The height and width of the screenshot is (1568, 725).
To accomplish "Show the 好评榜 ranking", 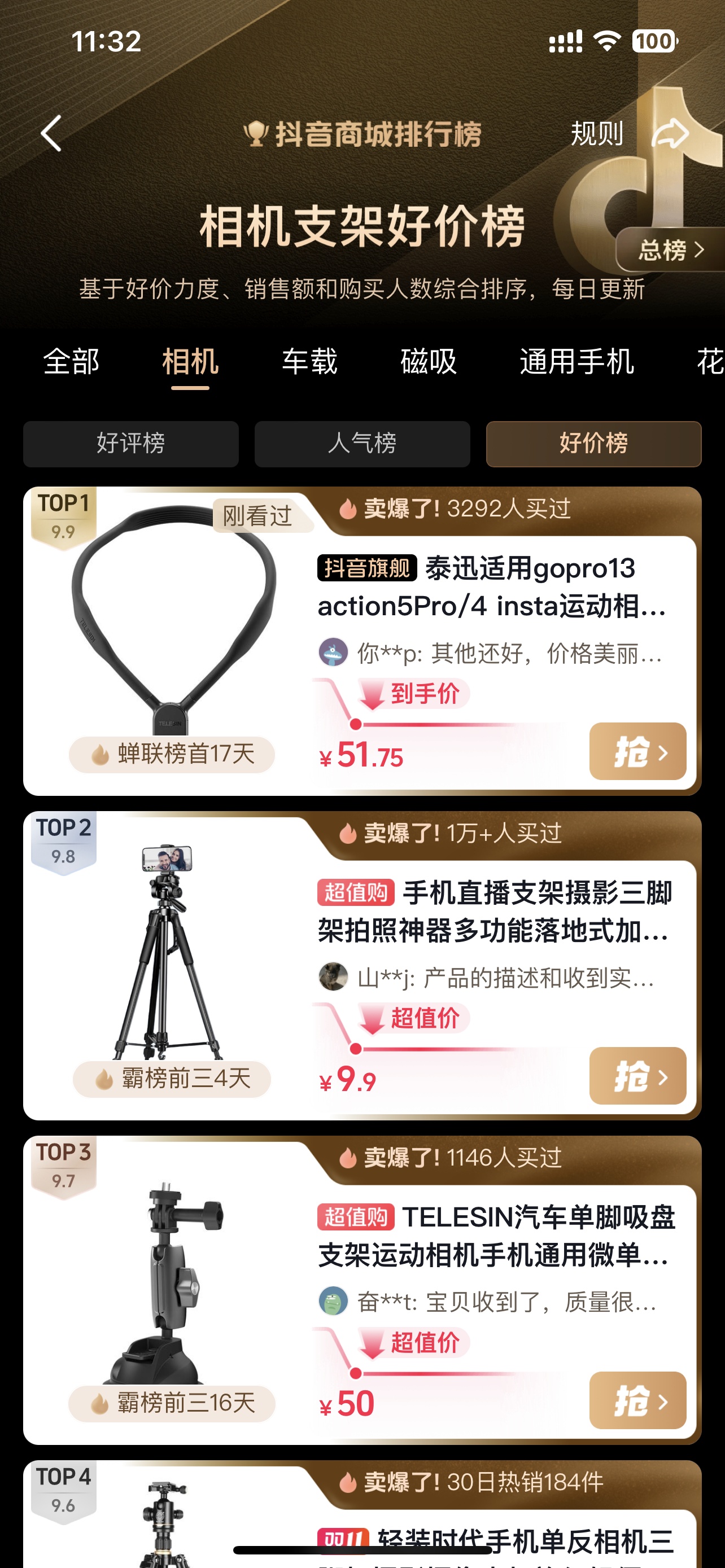I will click(x=131, y=444).
